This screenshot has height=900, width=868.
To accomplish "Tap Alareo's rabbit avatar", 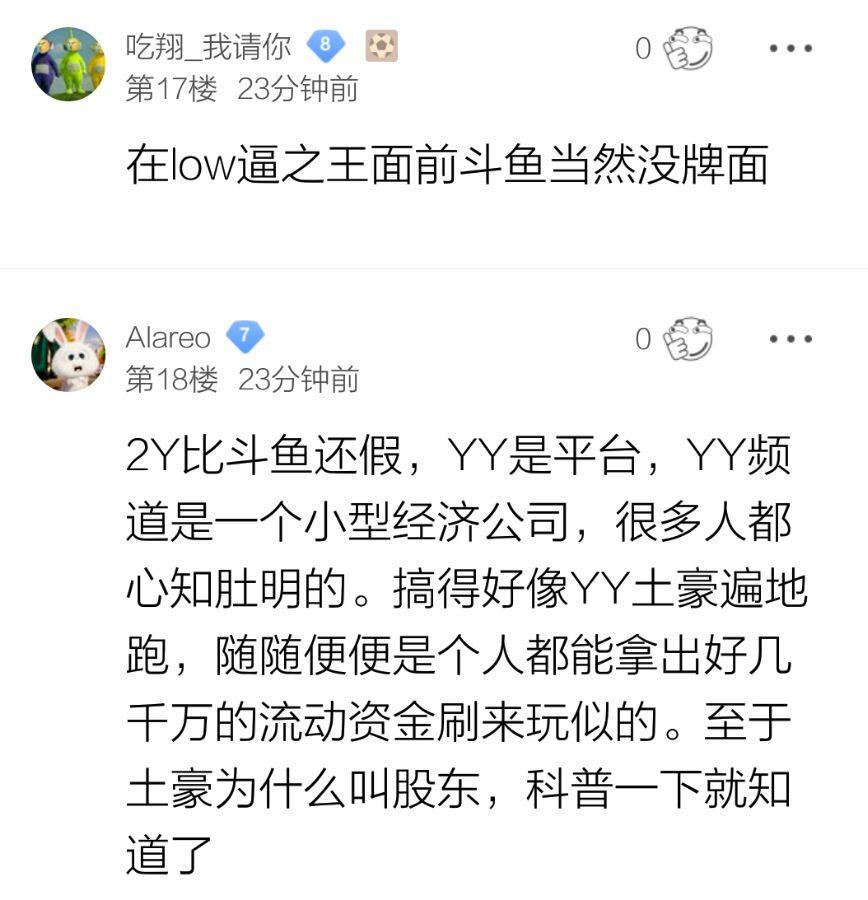I will [68, 355].
